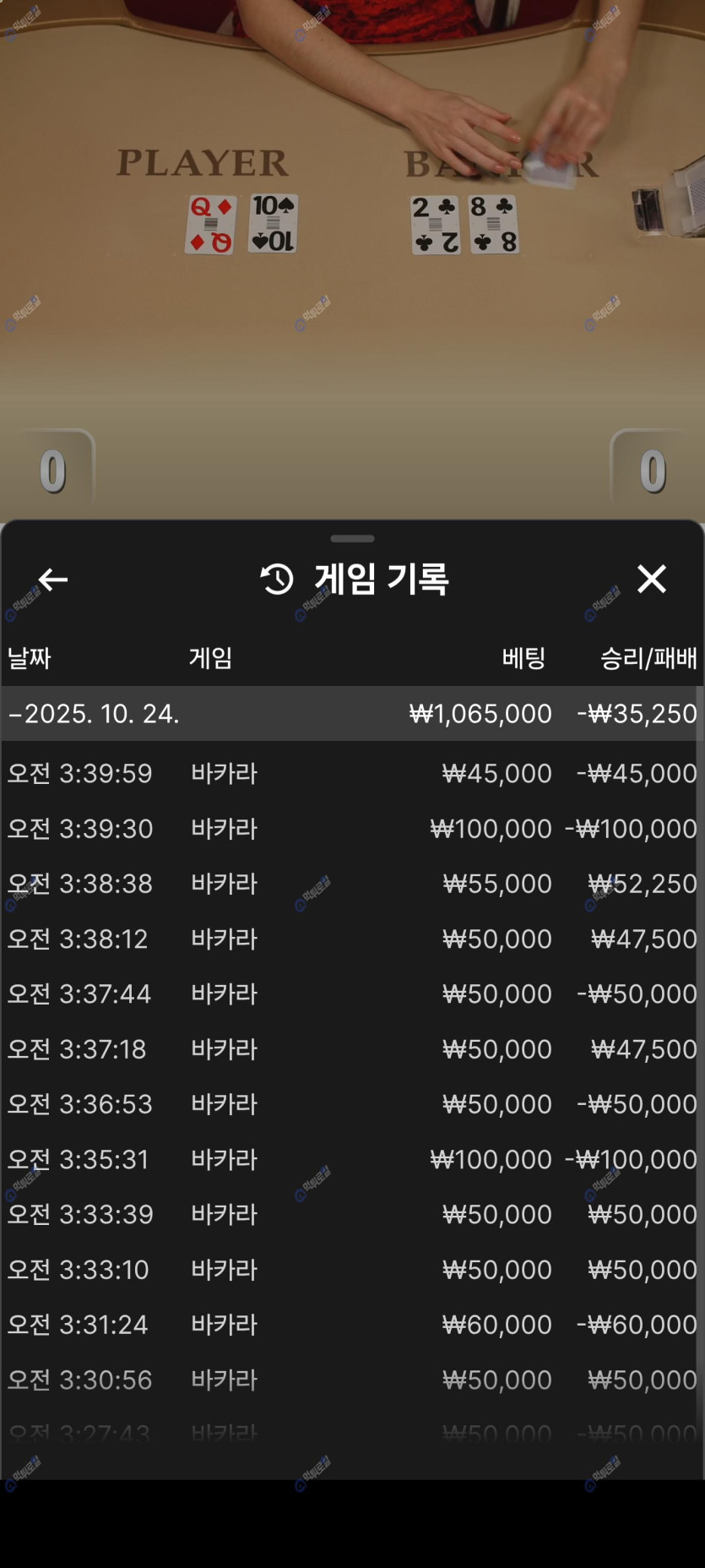
Task: Open the 오전 3:36:53 baccarat record
Action: tap(352, 1104)
